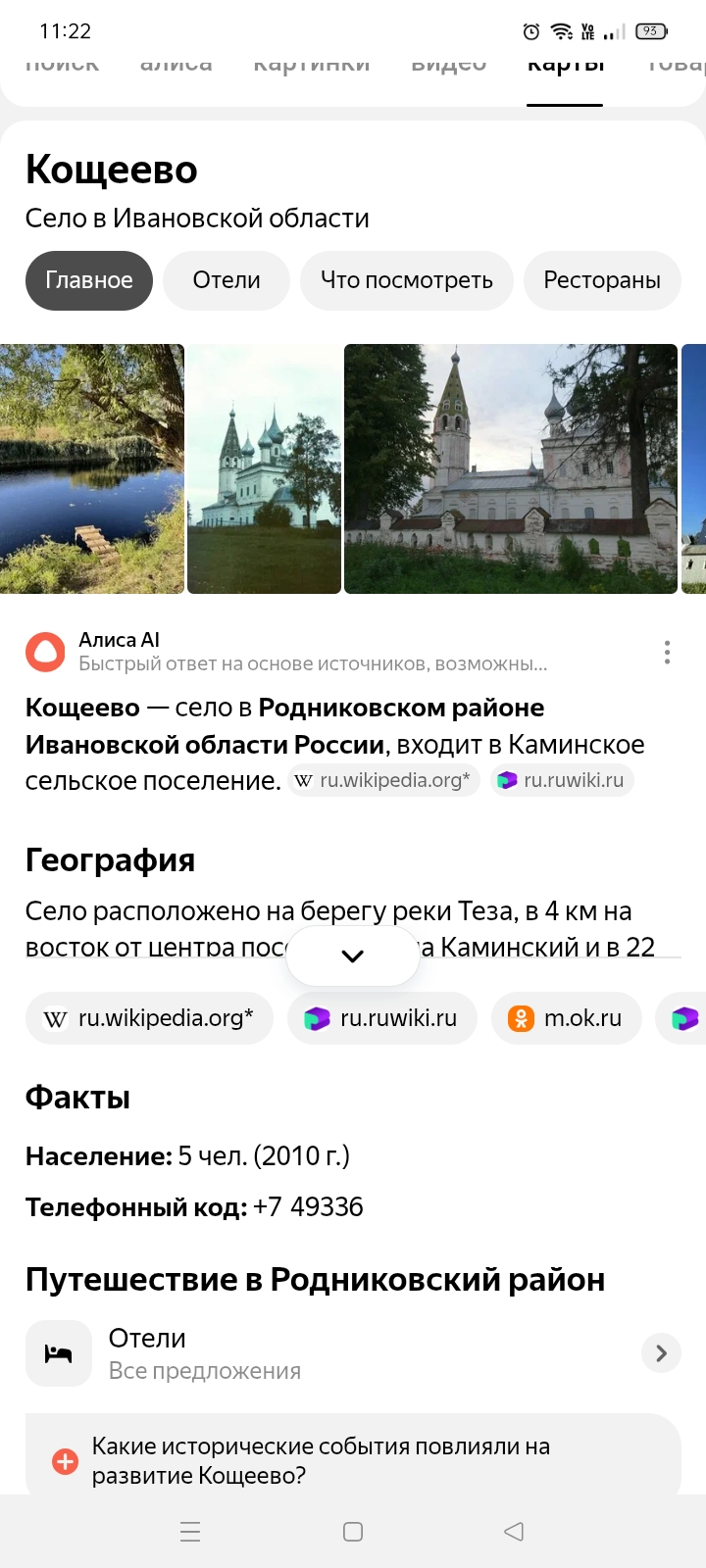The height and width of the screenshot is (1568, 706).
Task: Open the Алиса AI overflow menu
Action: pyautogui.click(x=667, y=653)
